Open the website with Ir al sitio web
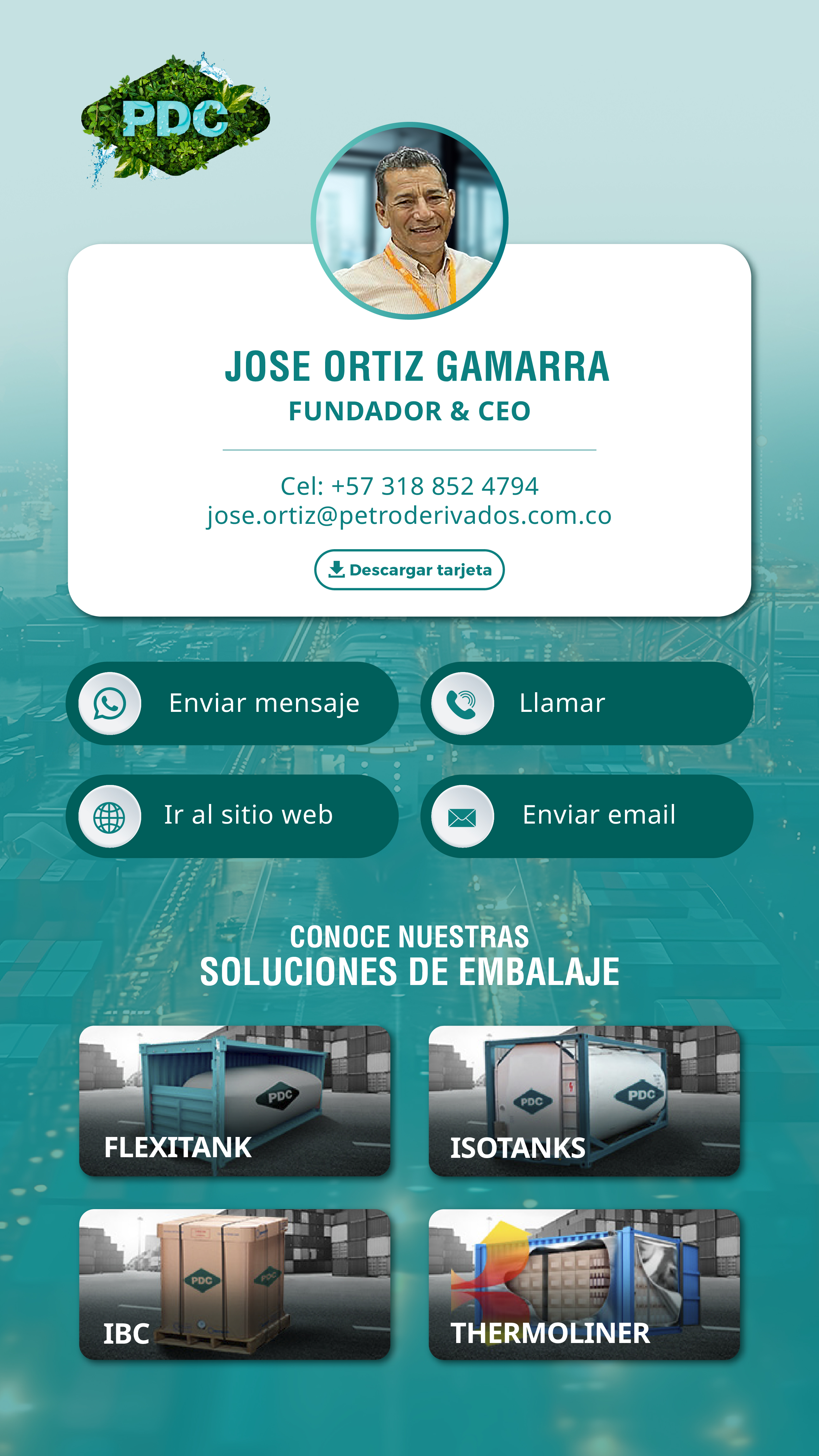Image resolution: width=819 pixels, height=1456 pixels. click(x=232, y=816)
